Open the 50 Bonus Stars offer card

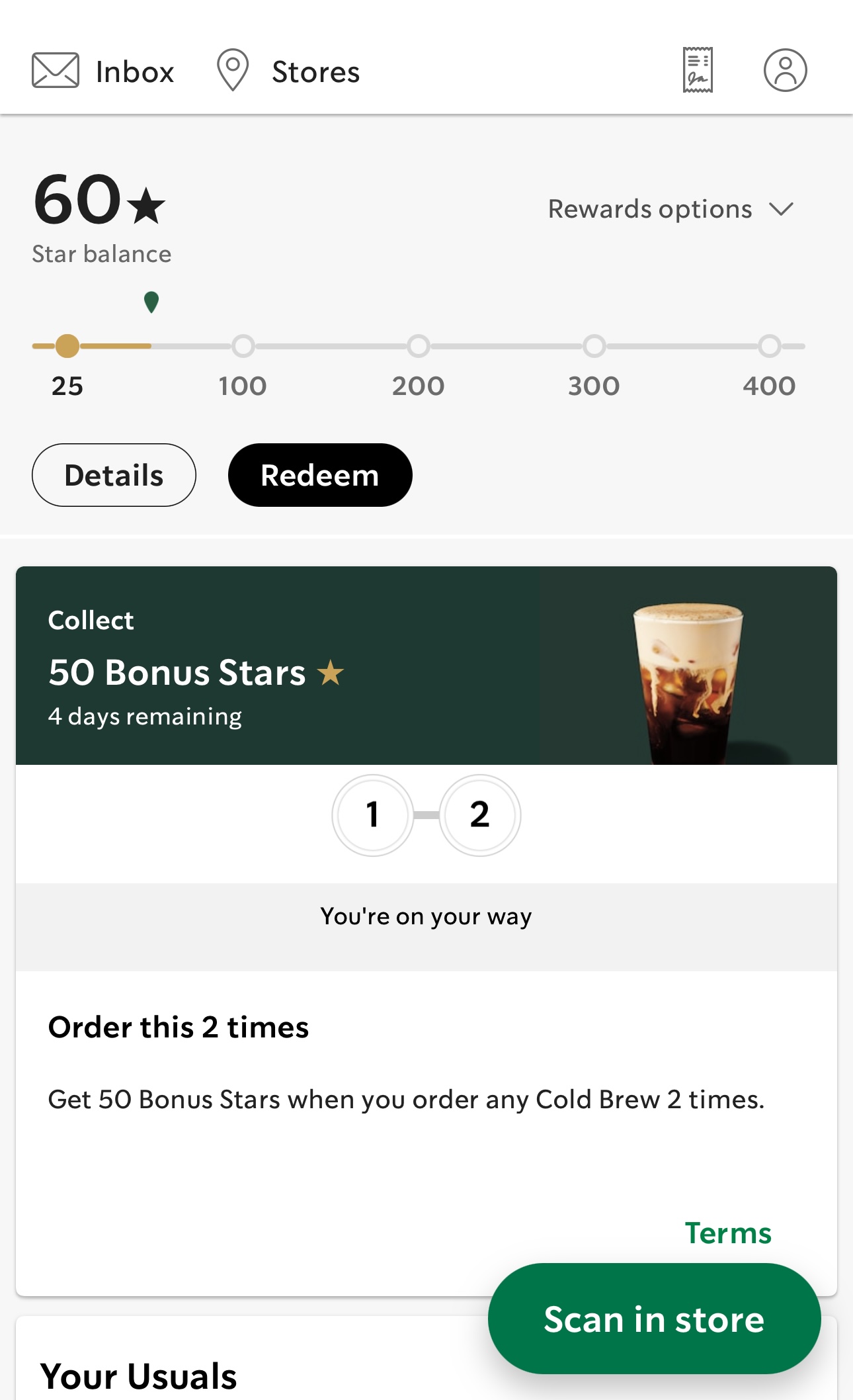point(426,666)
